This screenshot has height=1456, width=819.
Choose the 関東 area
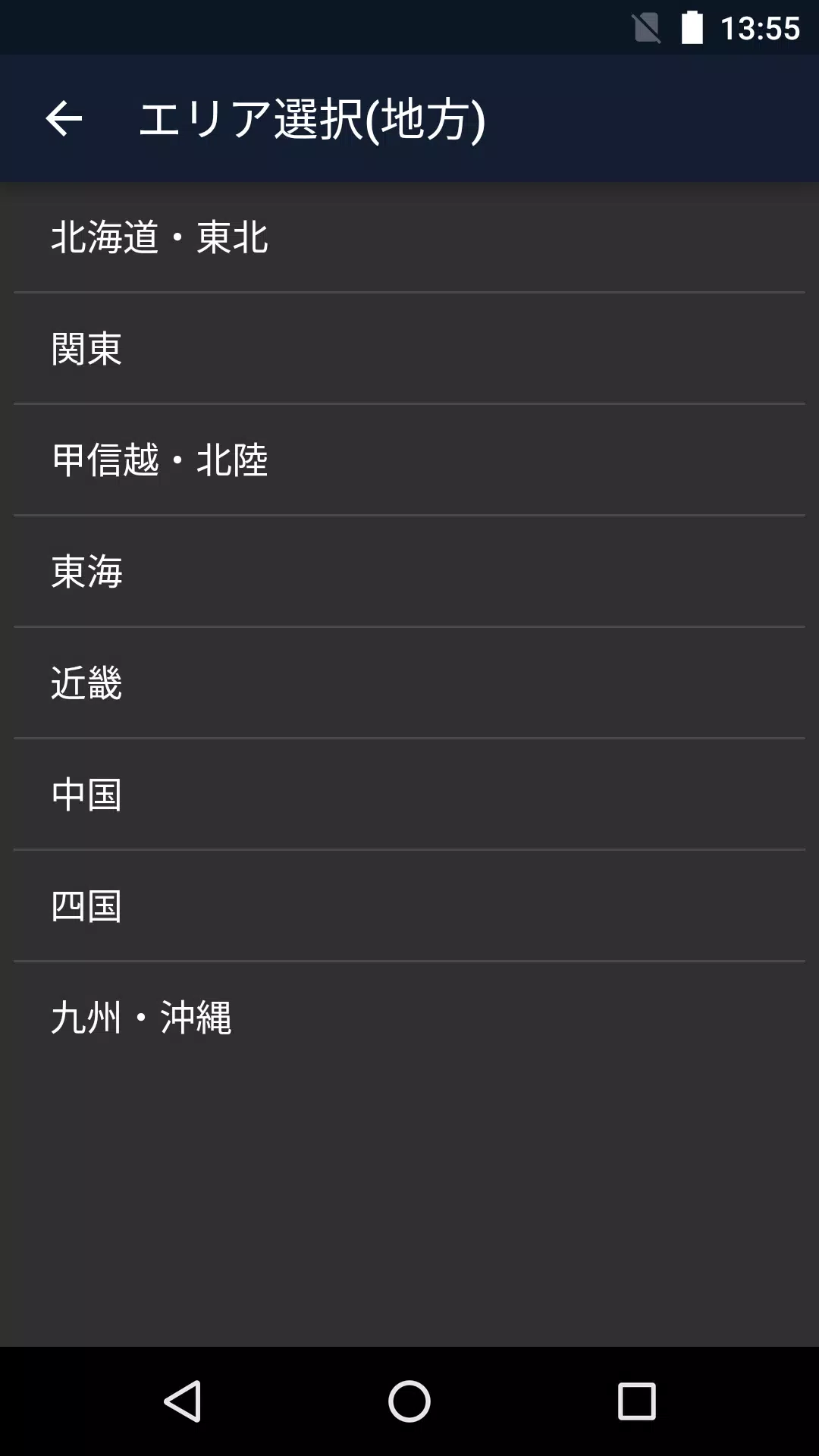tap(409, 349)
